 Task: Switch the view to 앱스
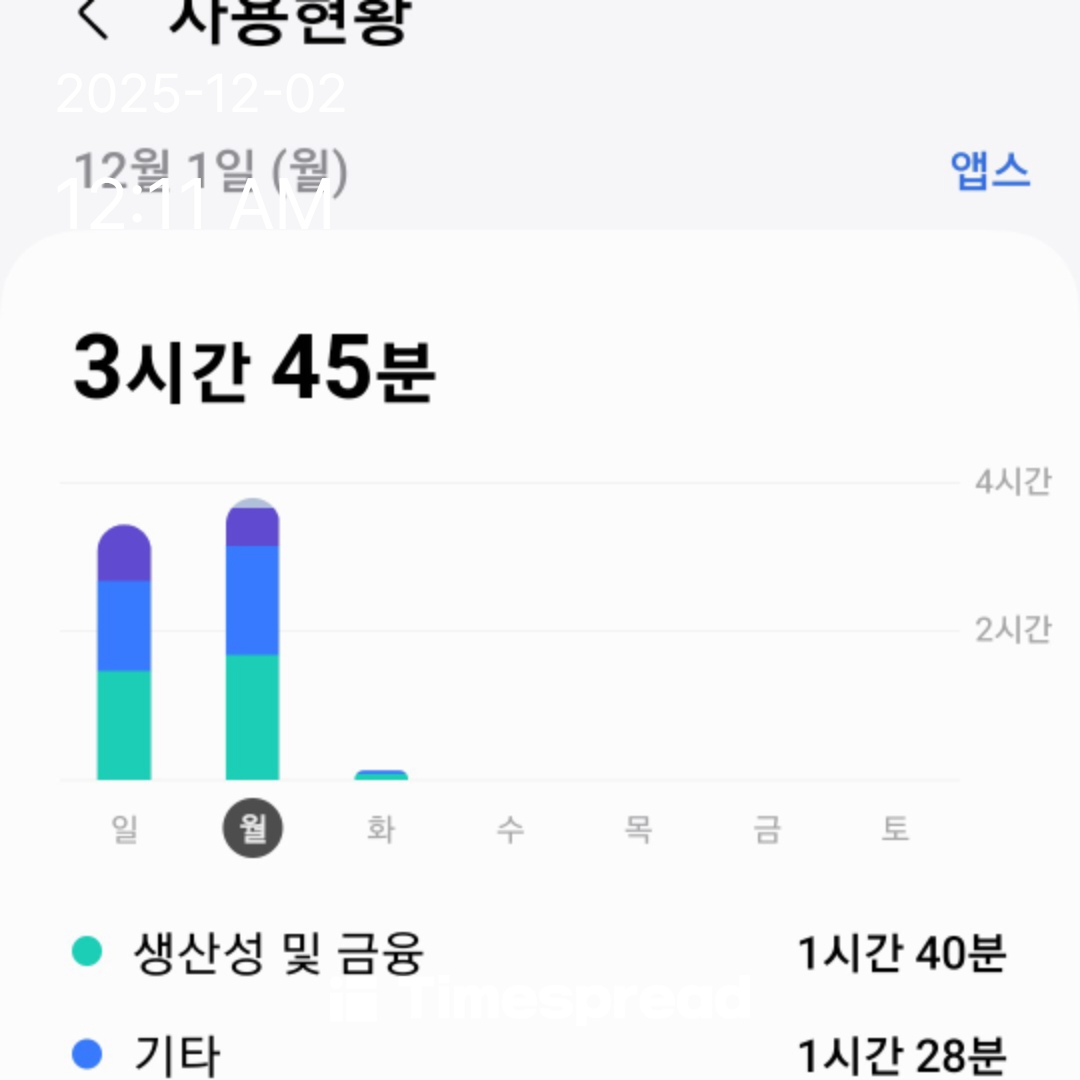pyautogui.click(x=989, y=171)
